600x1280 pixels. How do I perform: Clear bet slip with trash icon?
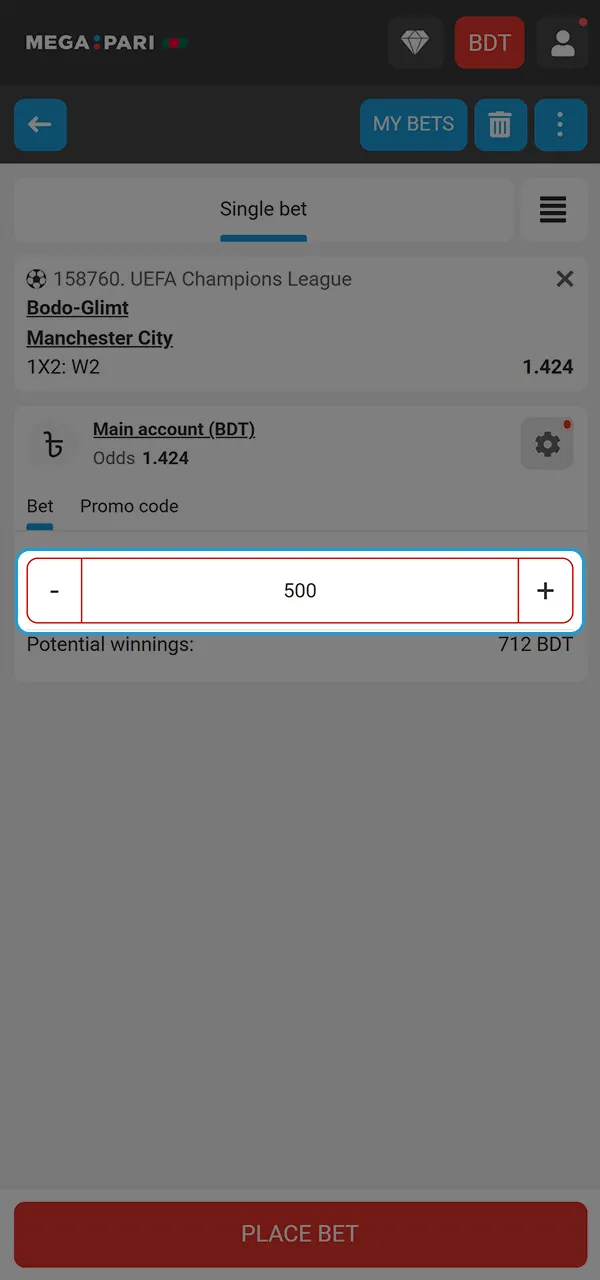coord(500,125)
